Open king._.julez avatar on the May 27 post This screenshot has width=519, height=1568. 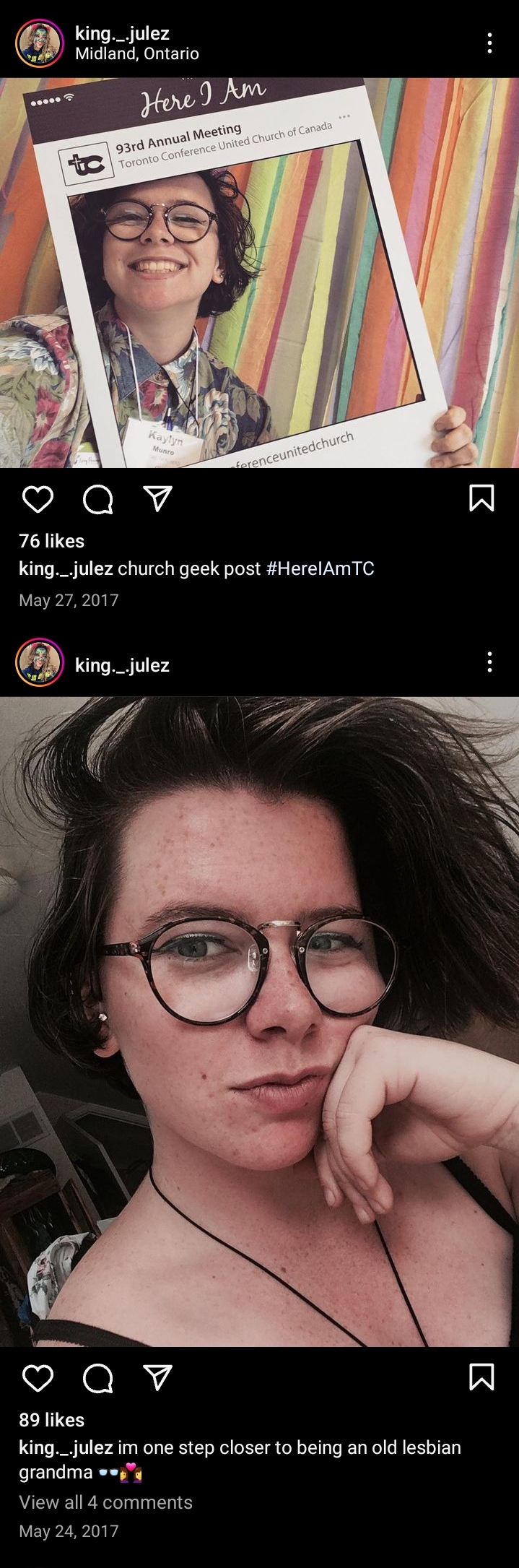40,43
